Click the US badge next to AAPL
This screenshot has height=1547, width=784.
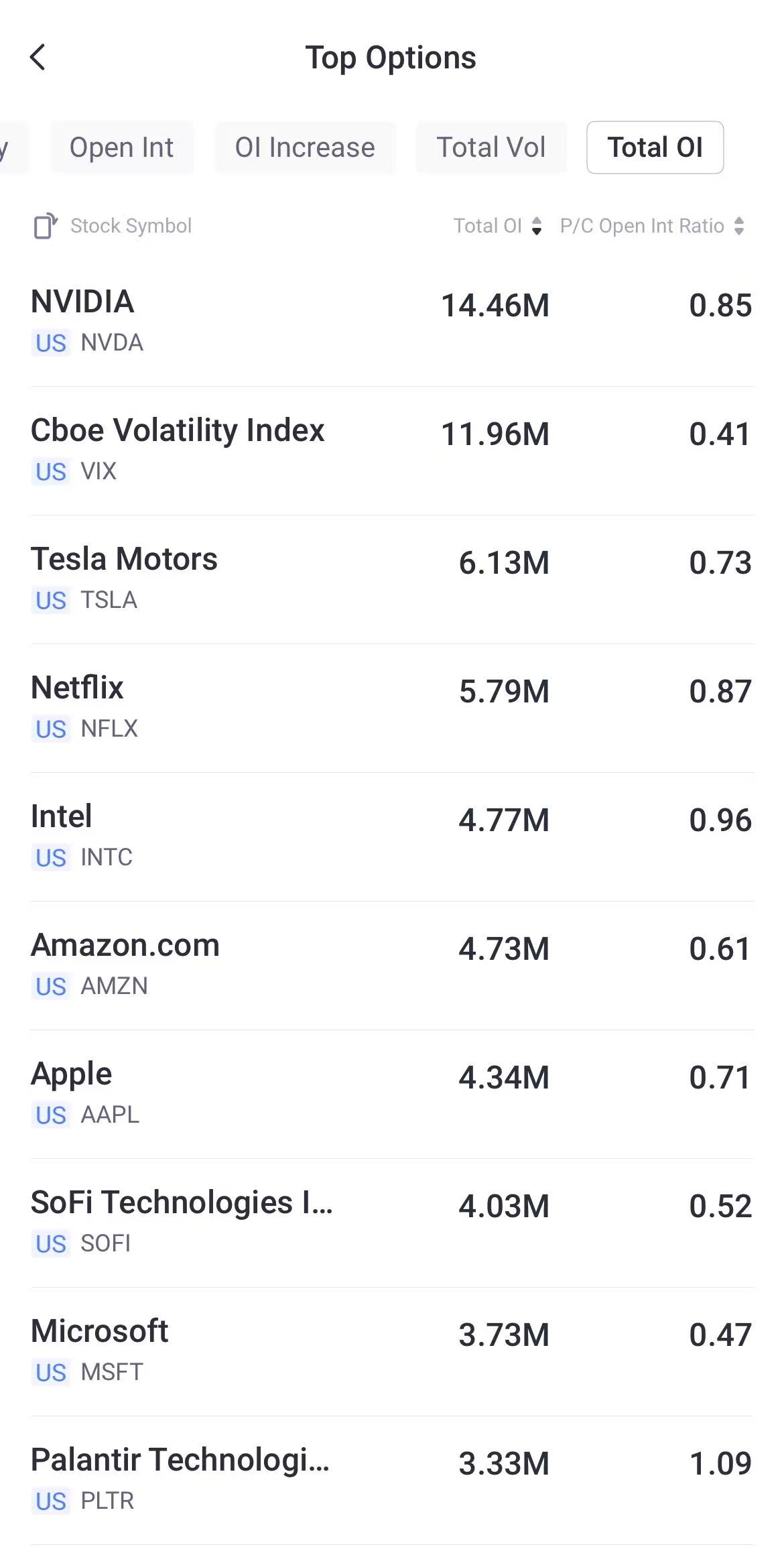[50, 1115]
